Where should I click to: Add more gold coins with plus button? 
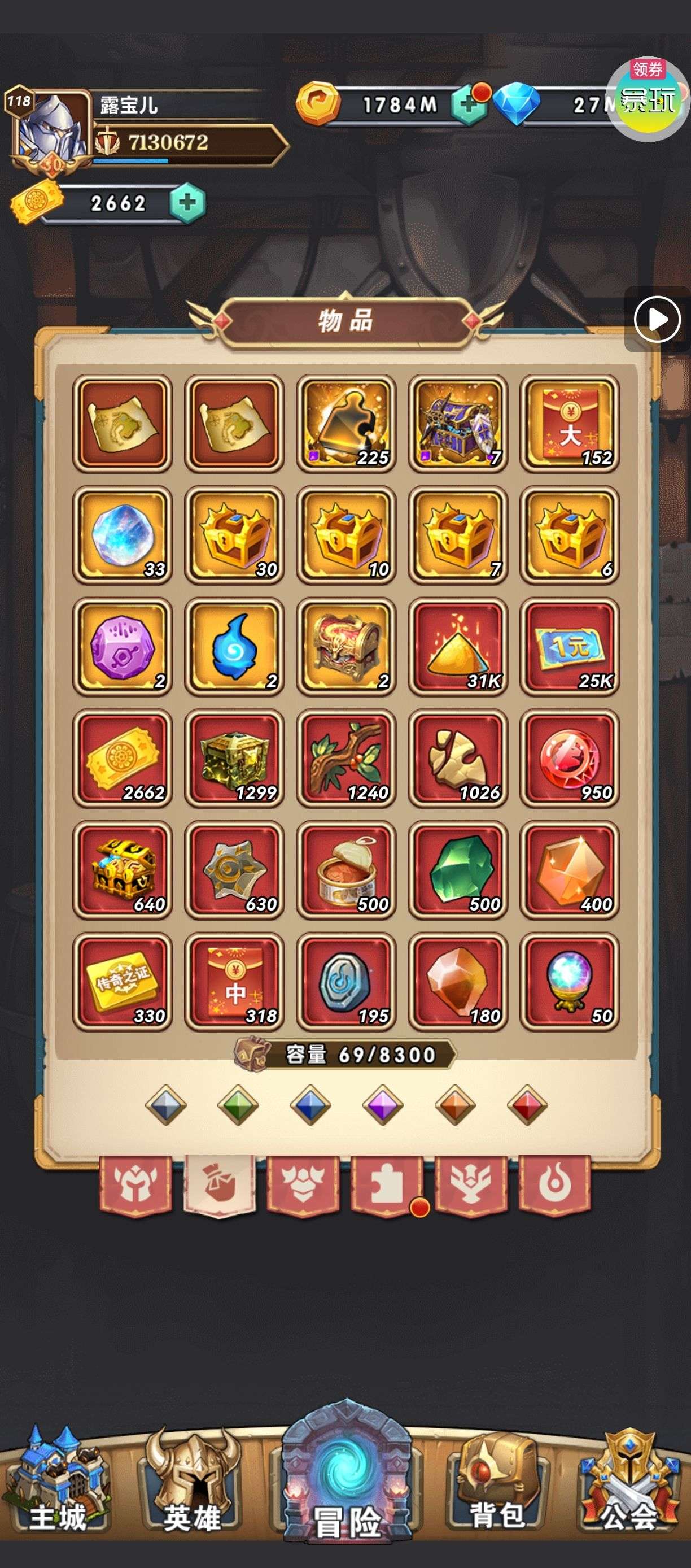pos(469,105)
